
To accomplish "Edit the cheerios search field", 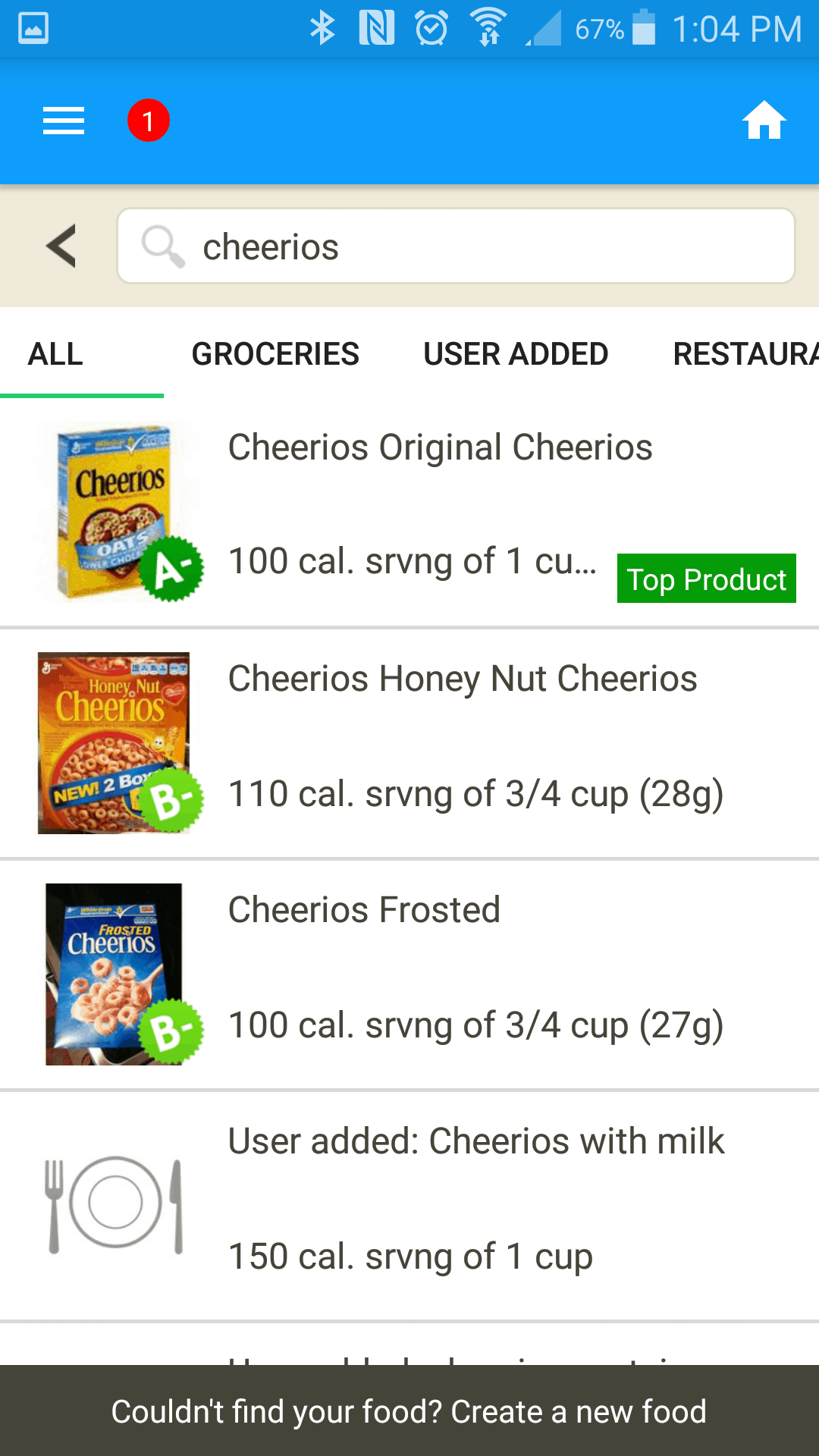I will point(456,246).
